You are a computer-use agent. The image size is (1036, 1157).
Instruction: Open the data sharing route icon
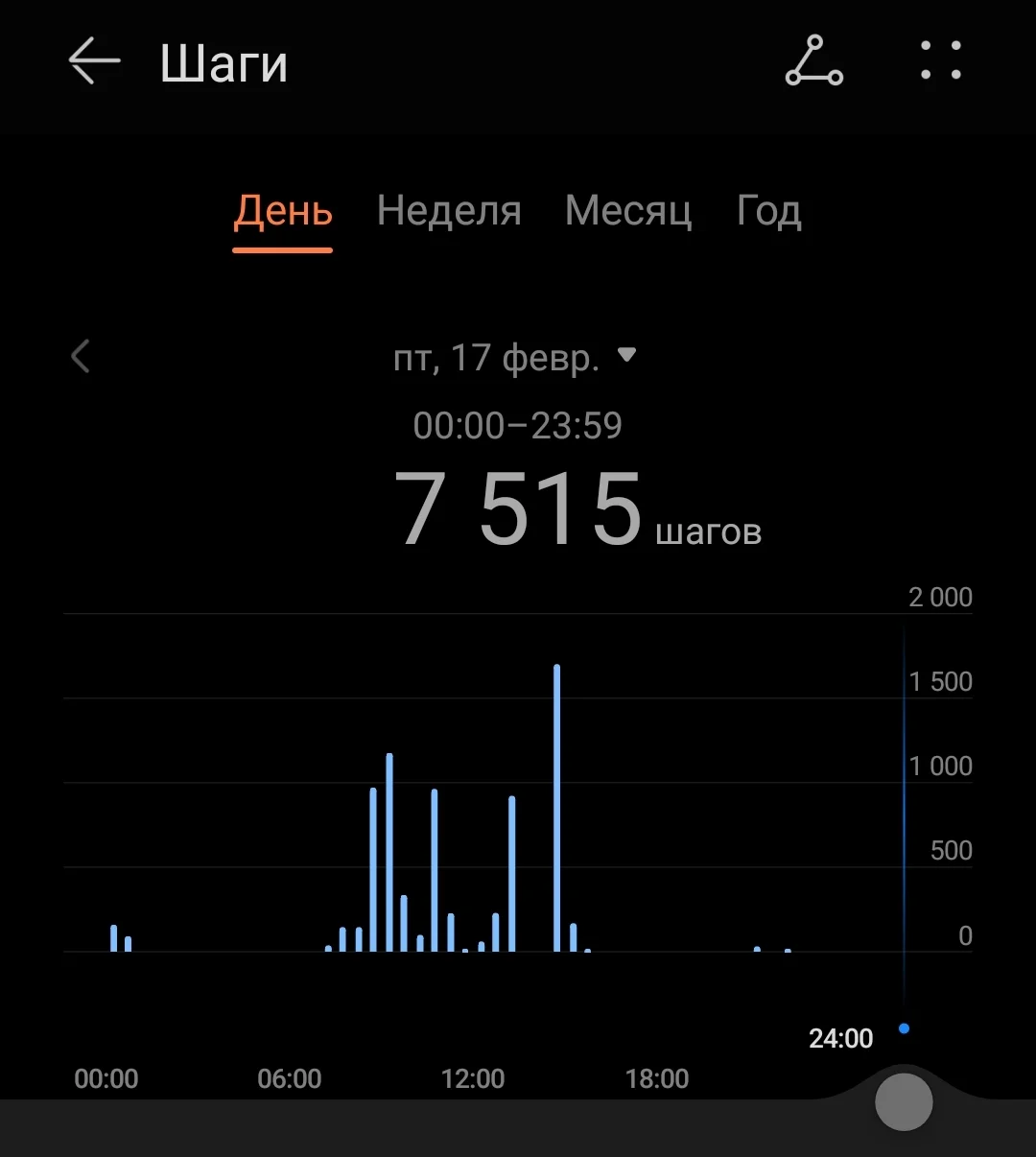click(813, 61)
